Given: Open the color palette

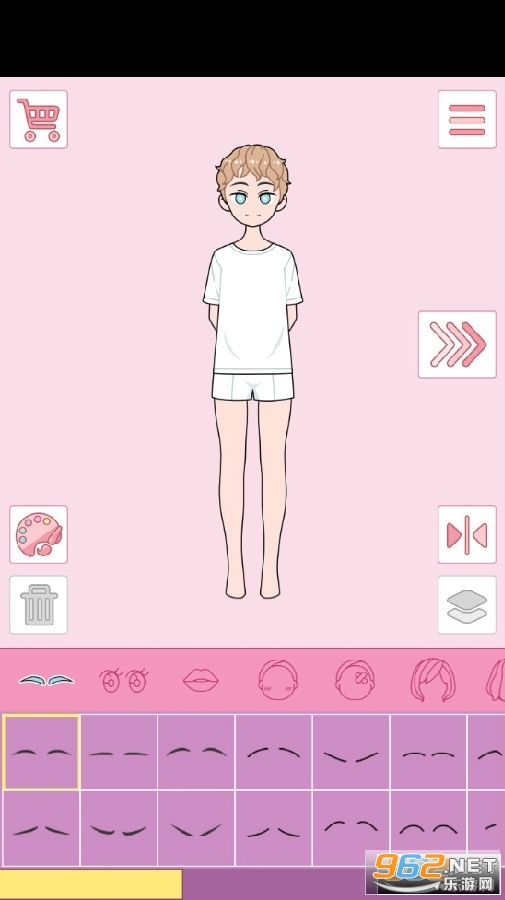Looking at the screenshot, I should 38,534.
